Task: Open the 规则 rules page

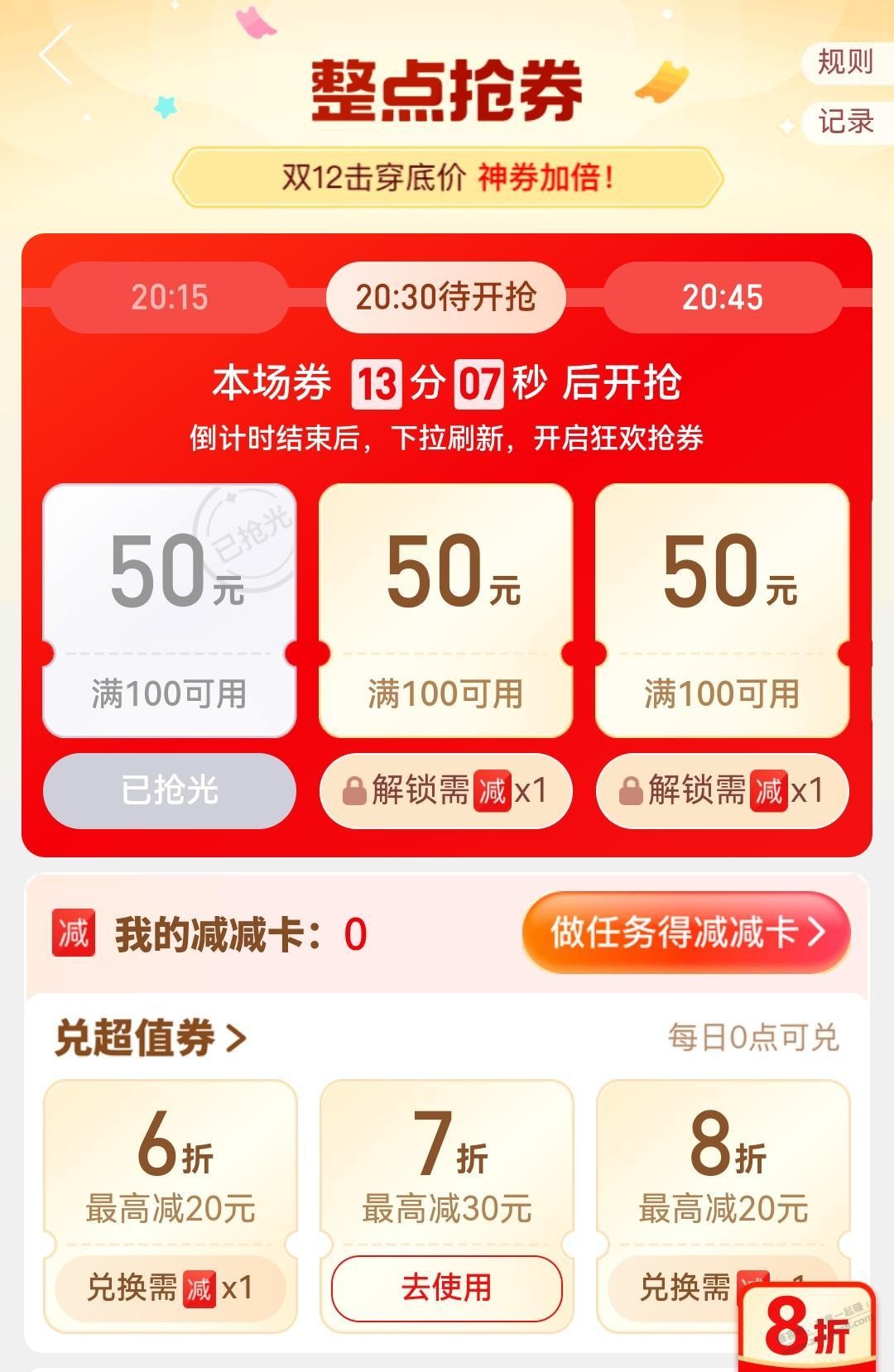Action: pos(844,62)
